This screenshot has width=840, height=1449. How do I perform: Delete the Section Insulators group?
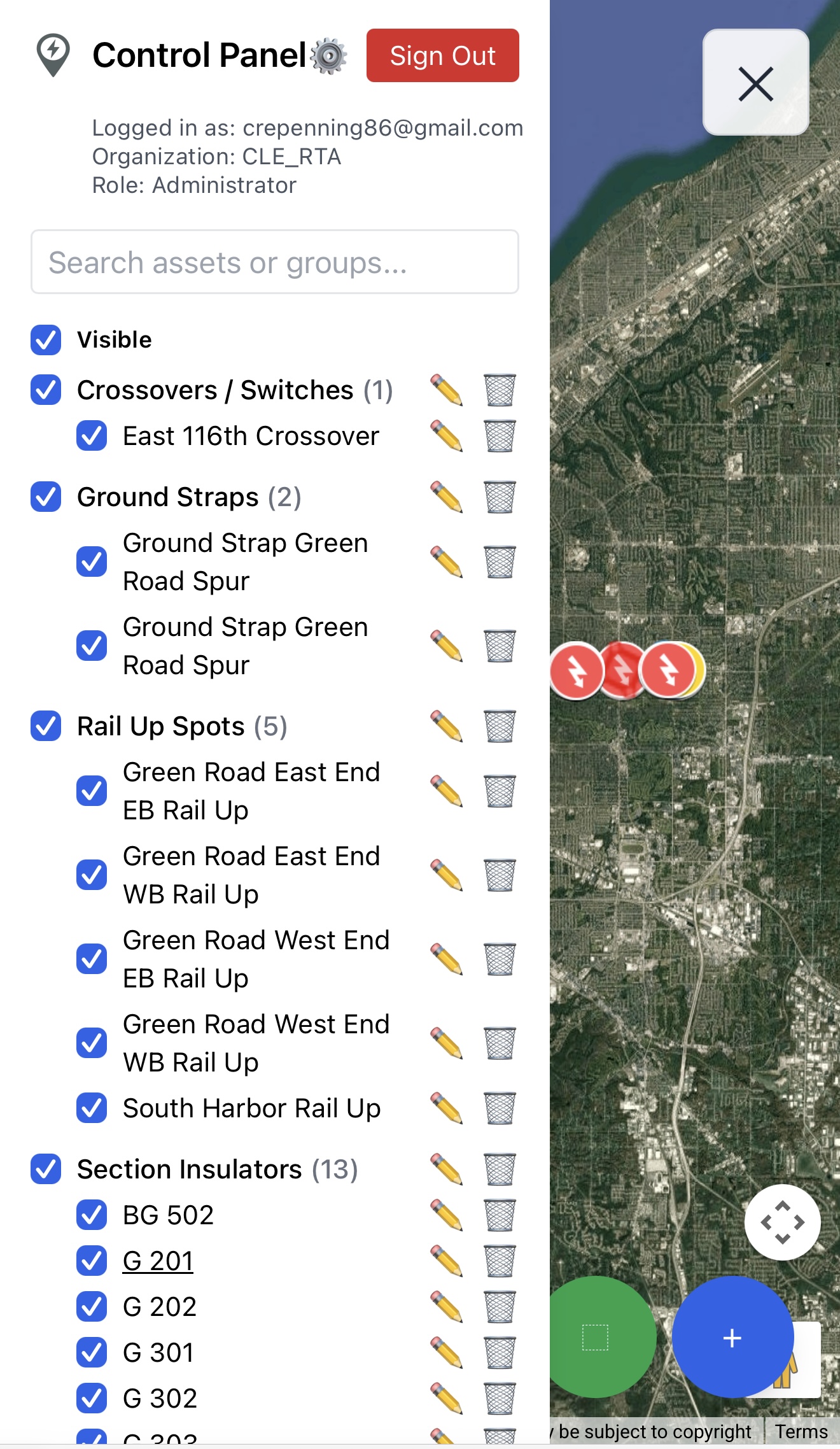500,1170
